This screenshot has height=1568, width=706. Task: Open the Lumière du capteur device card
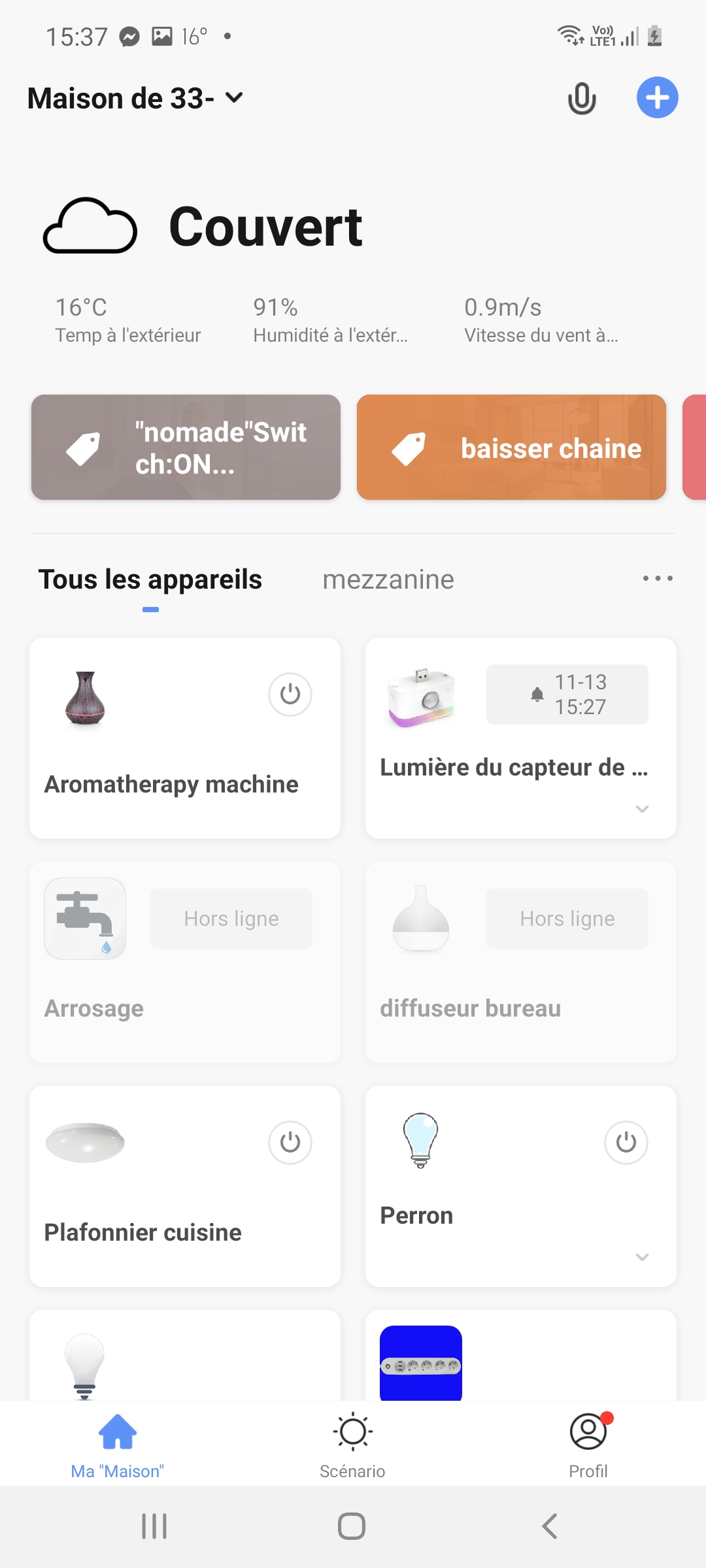(520, 738)
